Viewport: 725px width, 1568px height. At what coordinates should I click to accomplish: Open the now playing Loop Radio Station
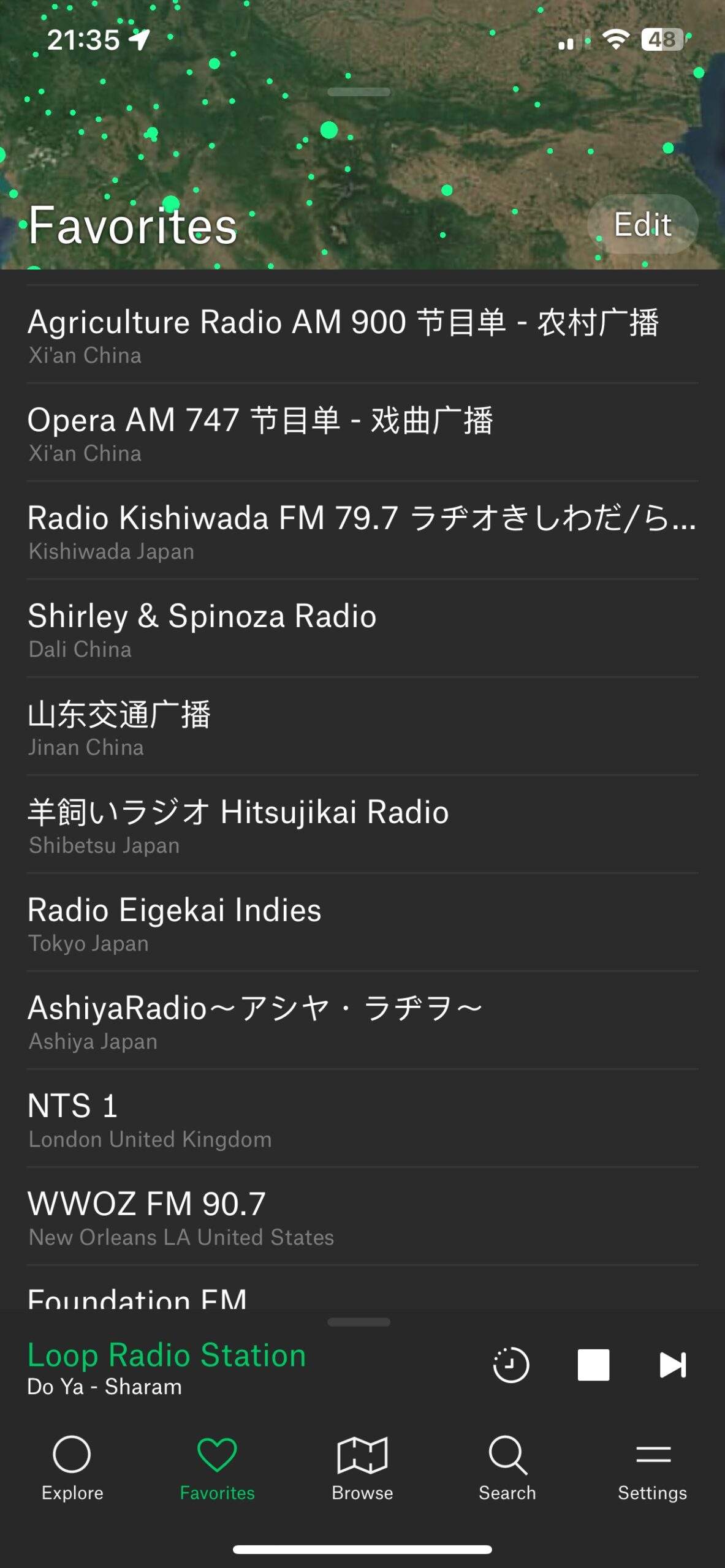coord(167,1368)
